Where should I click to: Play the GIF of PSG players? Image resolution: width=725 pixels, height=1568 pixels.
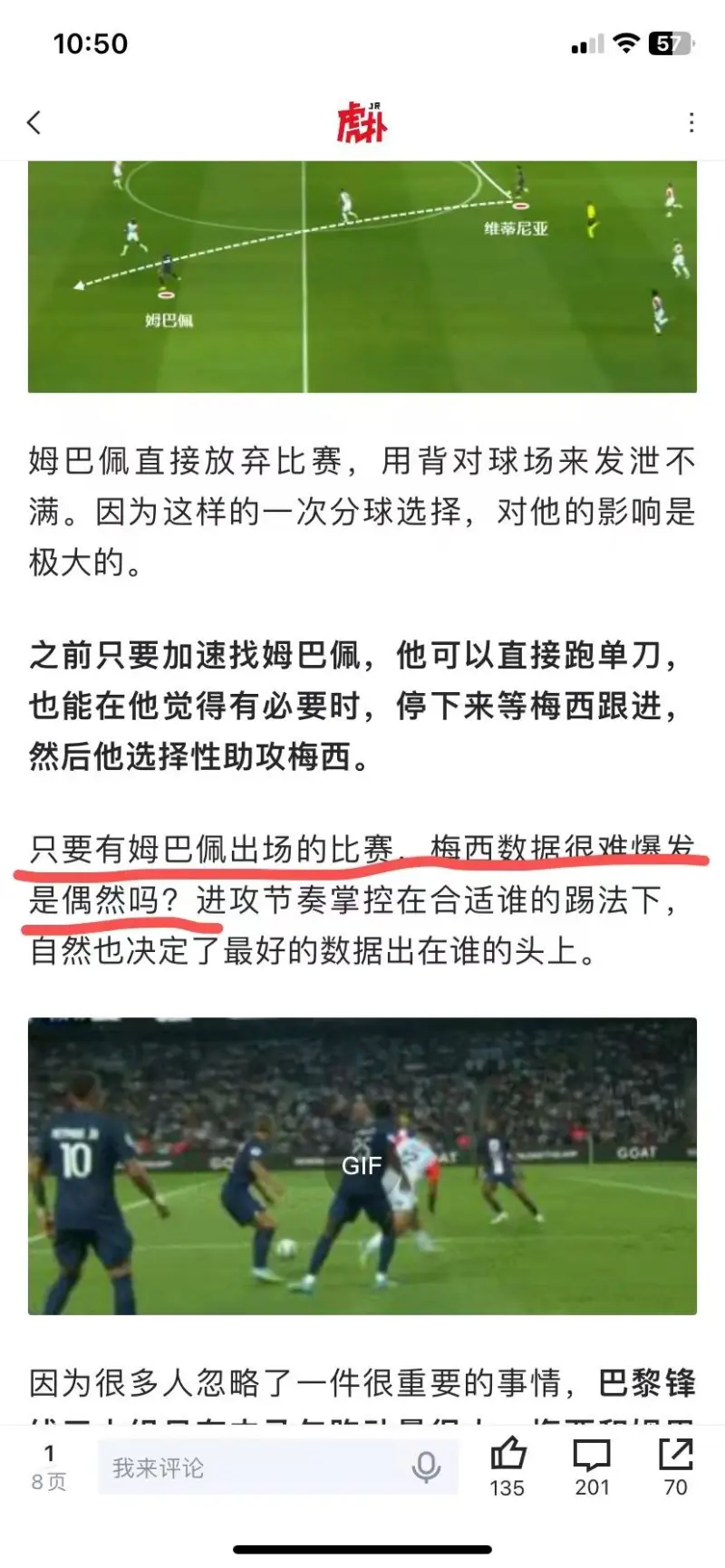(362, 1166)
